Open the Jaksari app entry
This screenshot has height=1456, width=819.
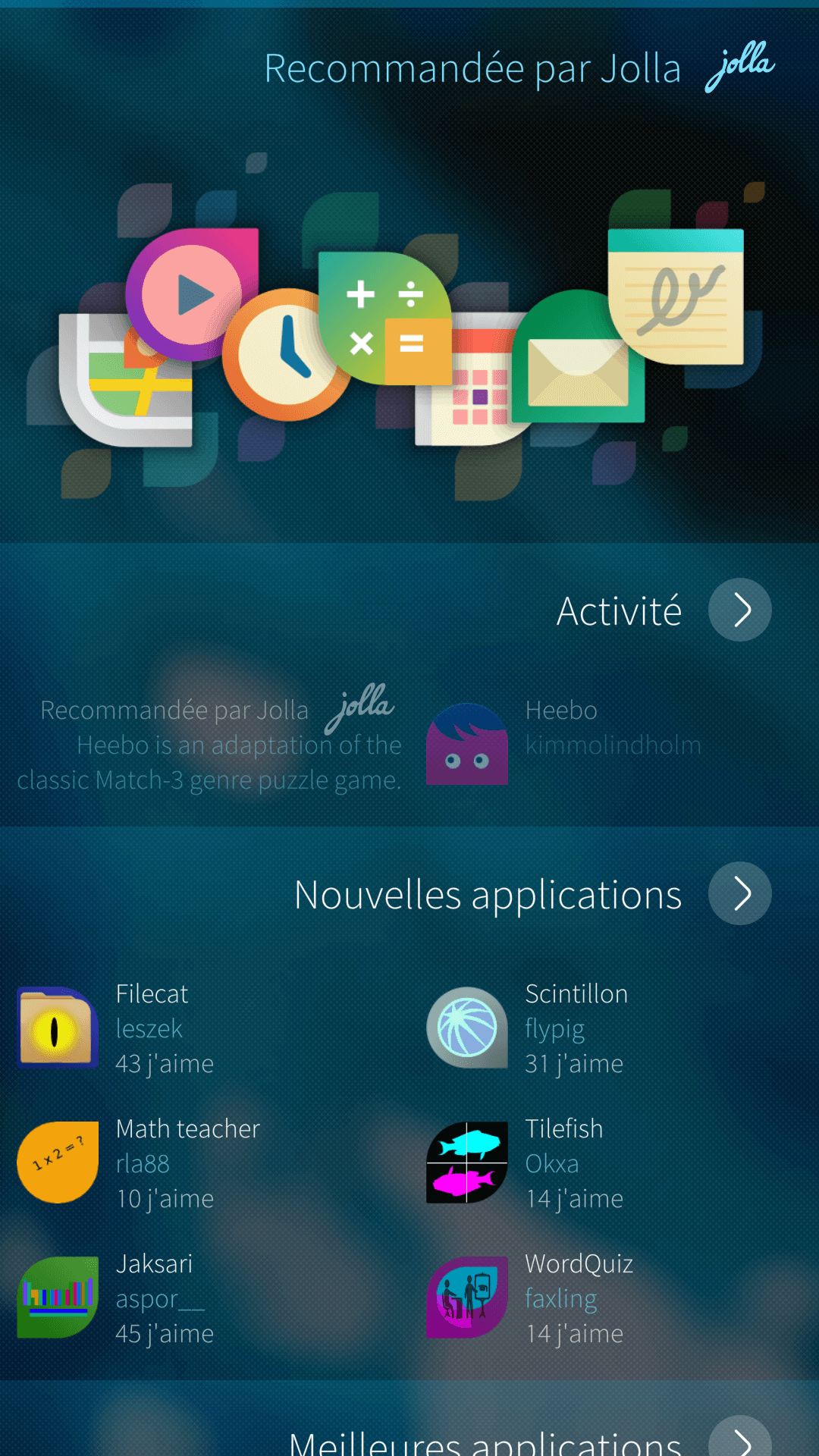(x=205, y=1298)
